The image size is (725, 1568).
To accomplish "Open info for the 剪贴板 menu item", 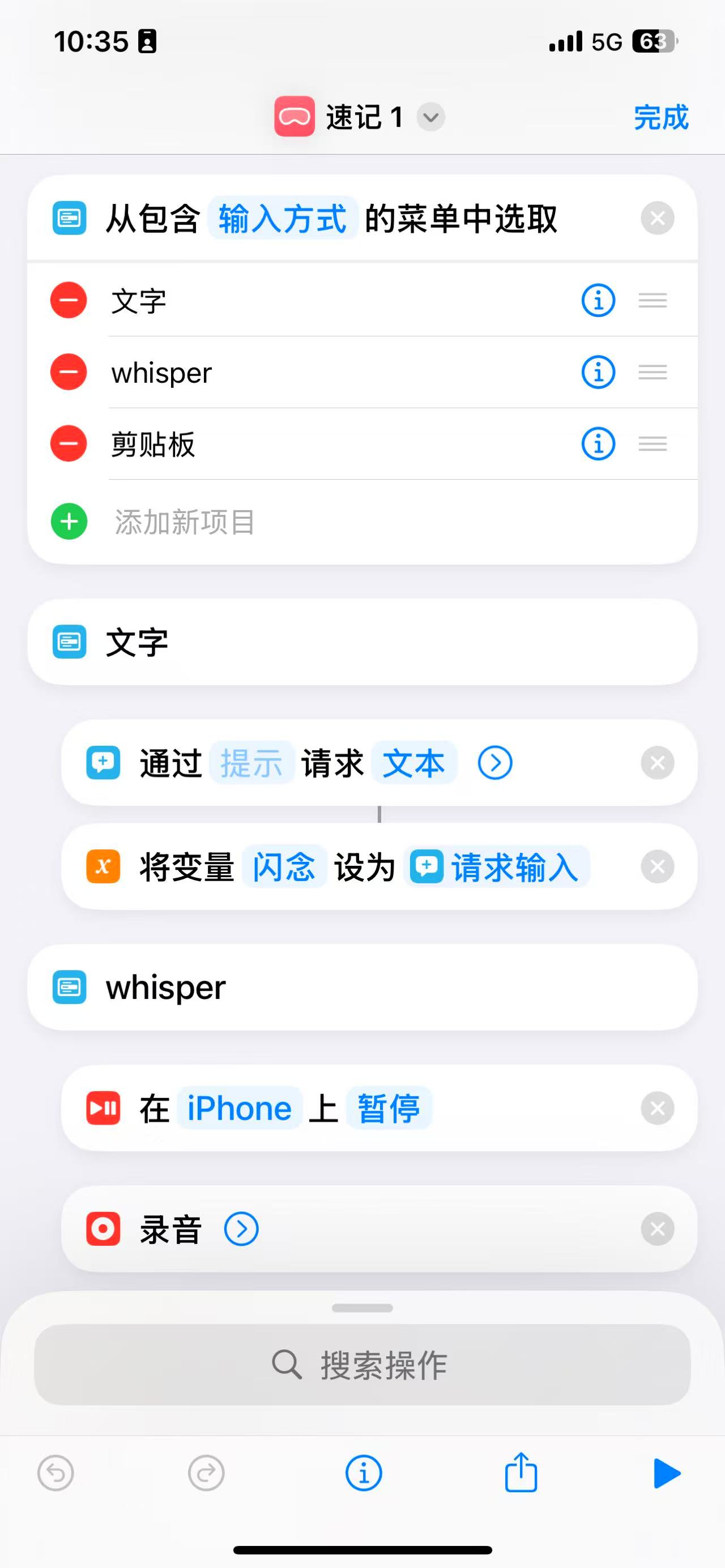I will [x=598, y=443].
